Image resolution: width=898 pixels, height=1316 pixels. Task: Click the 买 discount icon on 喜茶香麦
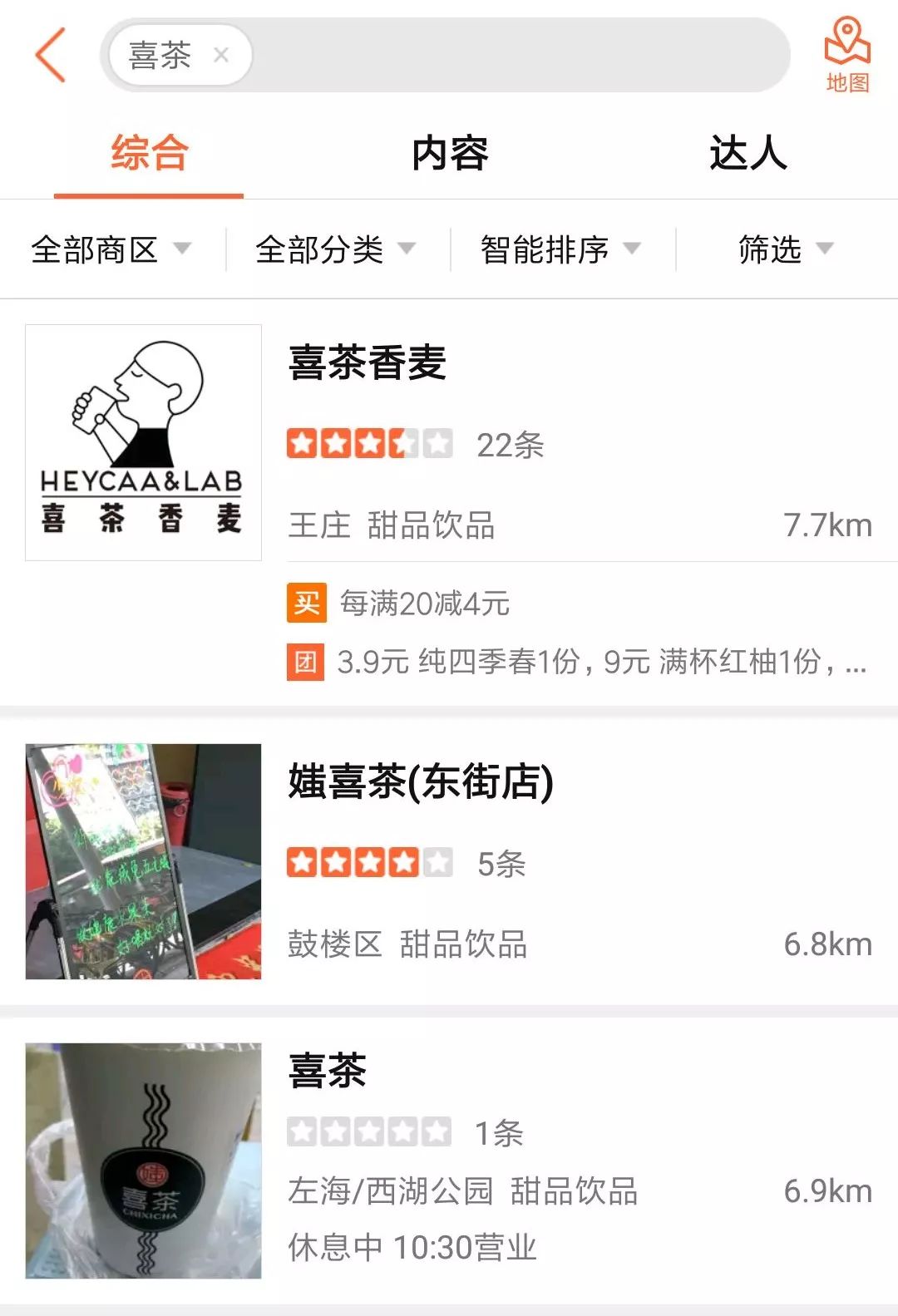(307, 606)
